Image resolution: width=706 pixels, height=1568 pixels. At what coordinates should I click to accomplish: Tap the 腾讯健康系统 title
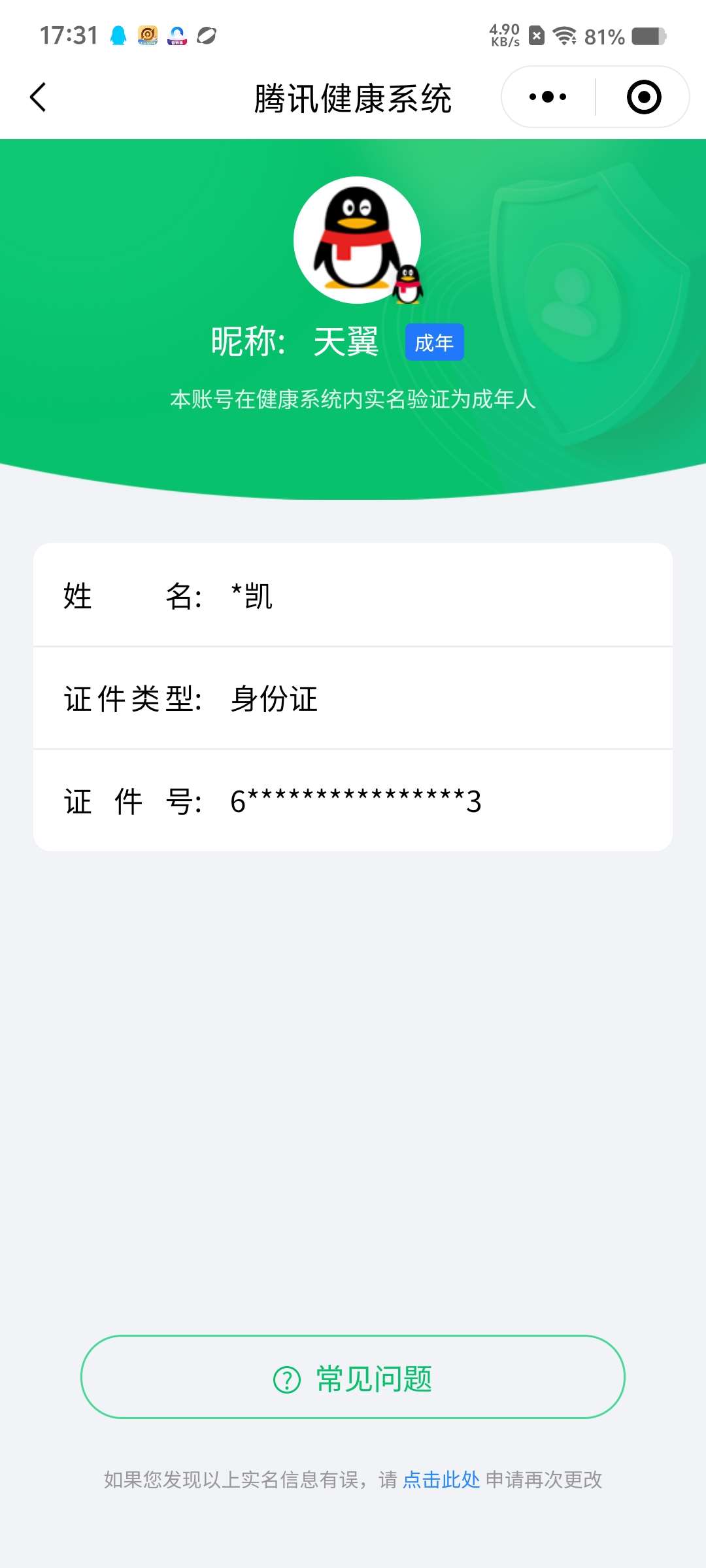point(353,97)
